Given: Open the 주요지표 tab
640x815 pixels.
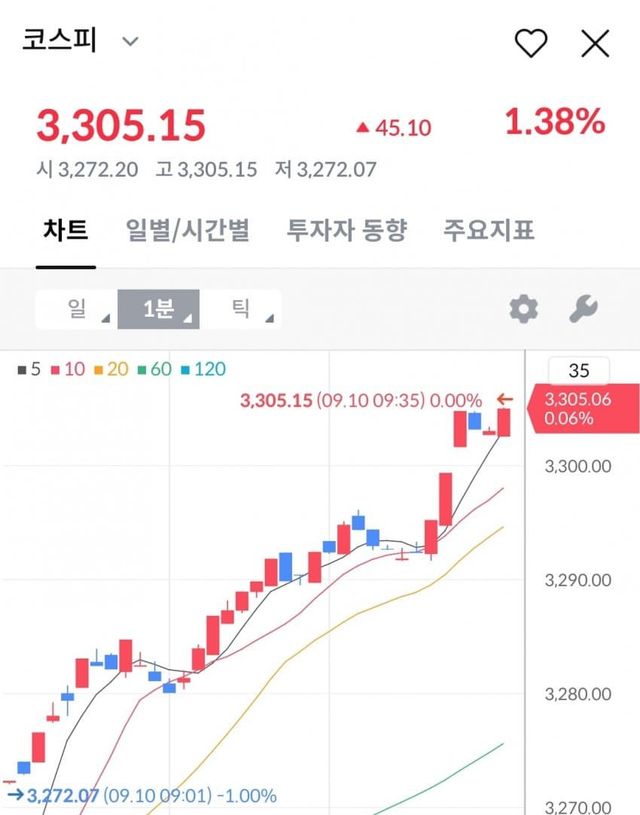Looking at the screenshot, I should (489, 231).
